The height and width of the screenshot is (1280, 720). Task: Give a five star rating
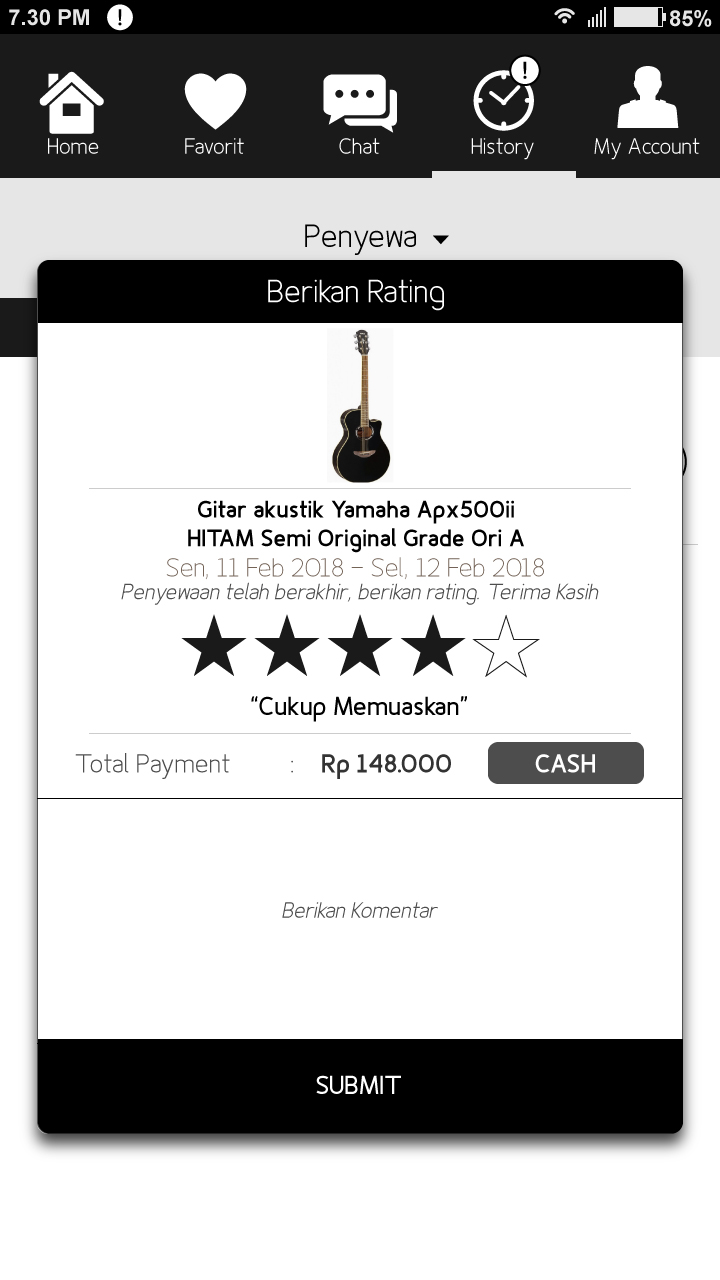pos(506,647)
